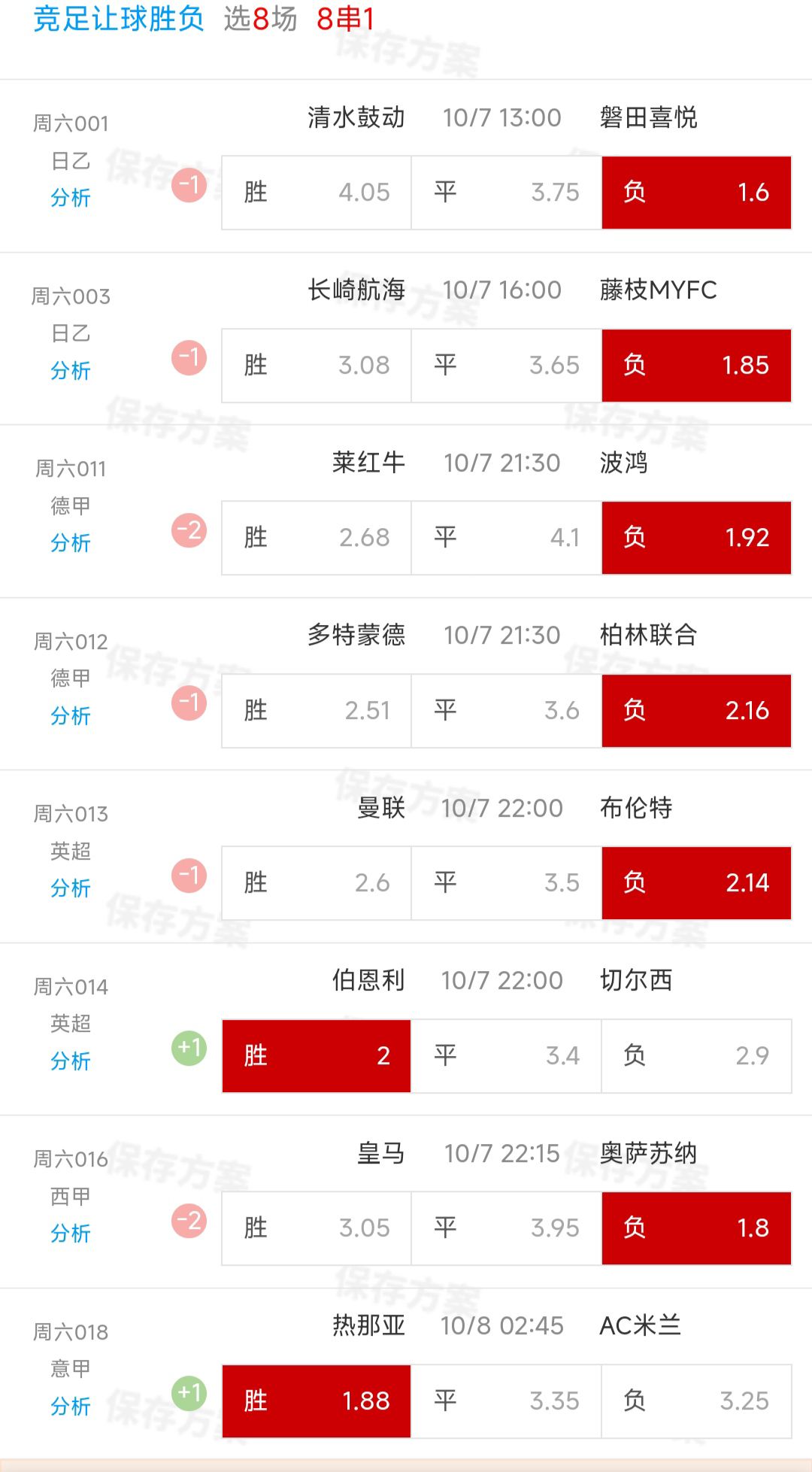812x1472 pixels.
Task: Tap 负 1.8 for 皇马 match
Action: coord(696,1228)
